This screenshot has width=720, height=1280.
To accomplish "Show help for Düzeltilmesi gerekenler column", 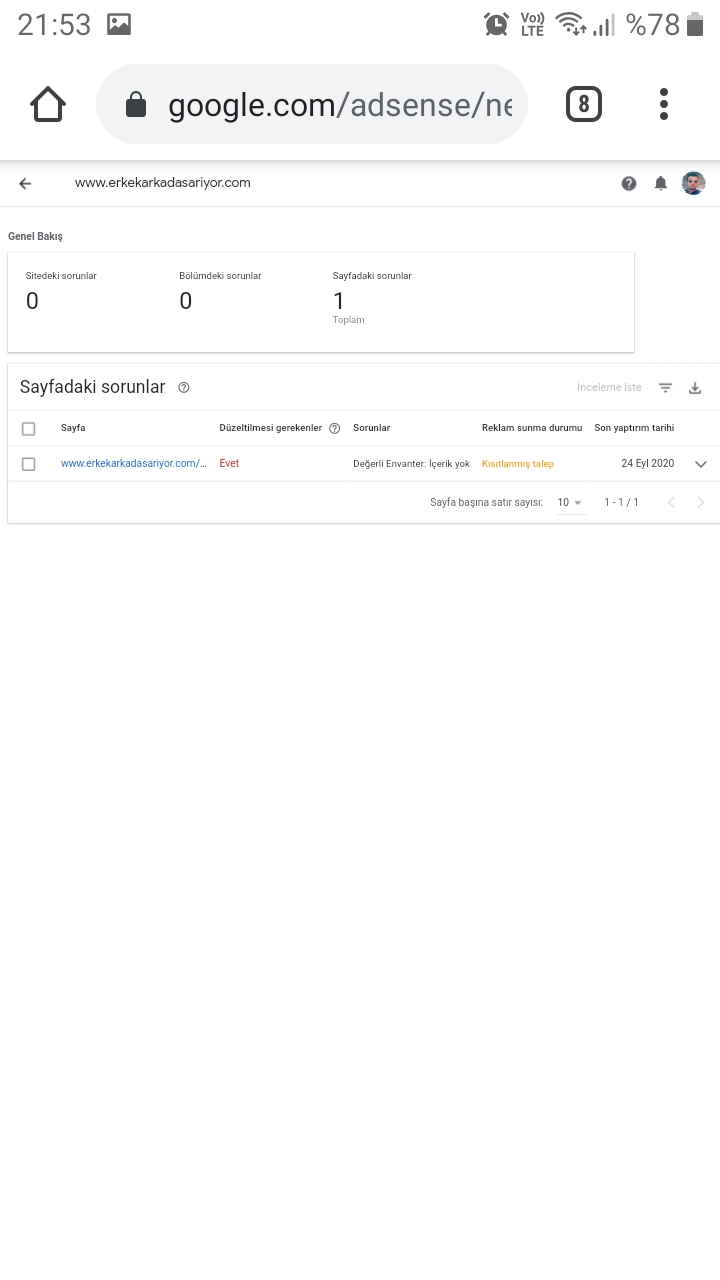I will (334, 428).
